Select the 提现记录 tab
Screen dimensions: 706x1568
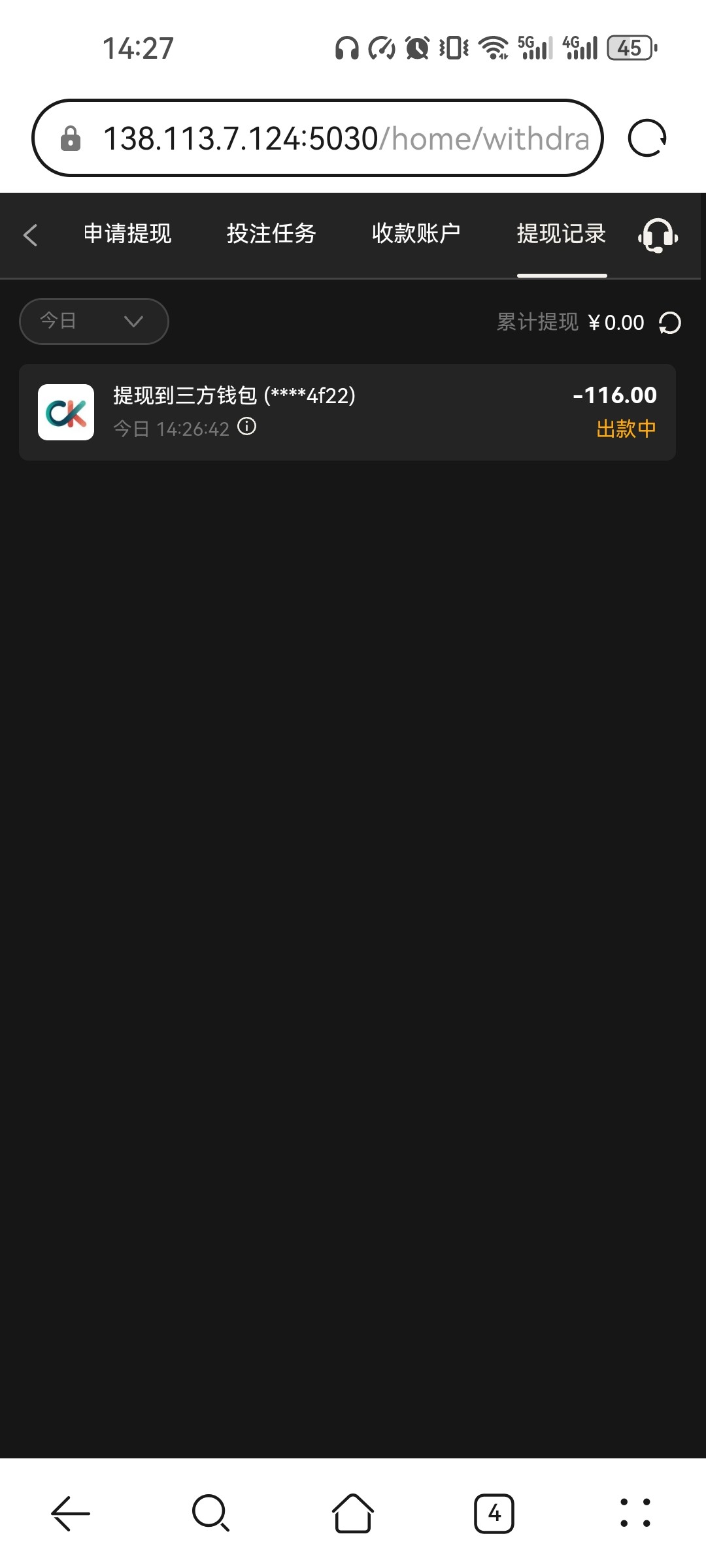tap(562, 234)
